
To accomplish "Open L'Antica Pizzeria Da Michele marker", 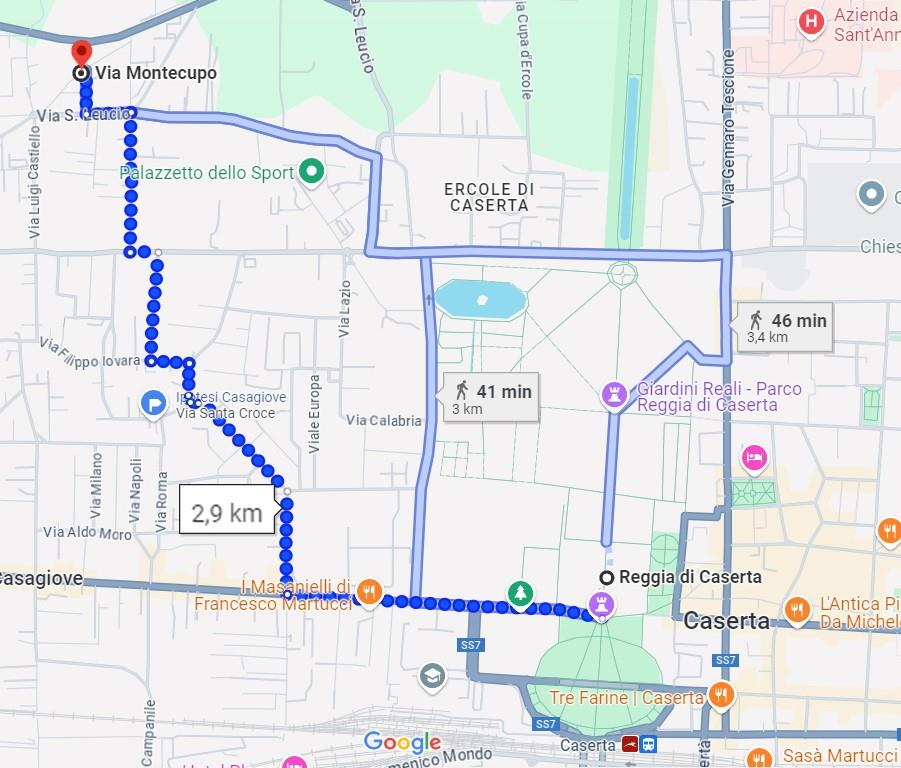I will point(796,608).
